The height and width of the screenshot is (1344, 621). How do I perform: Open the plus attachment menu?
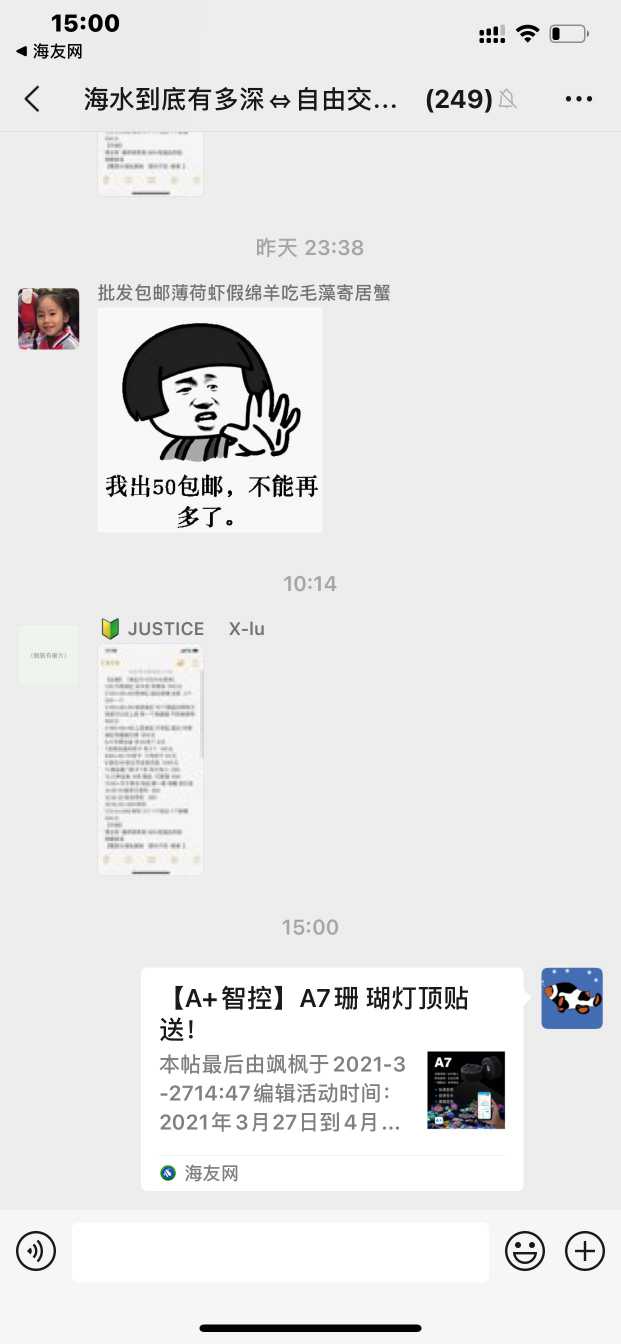(x=585, y=1251)
